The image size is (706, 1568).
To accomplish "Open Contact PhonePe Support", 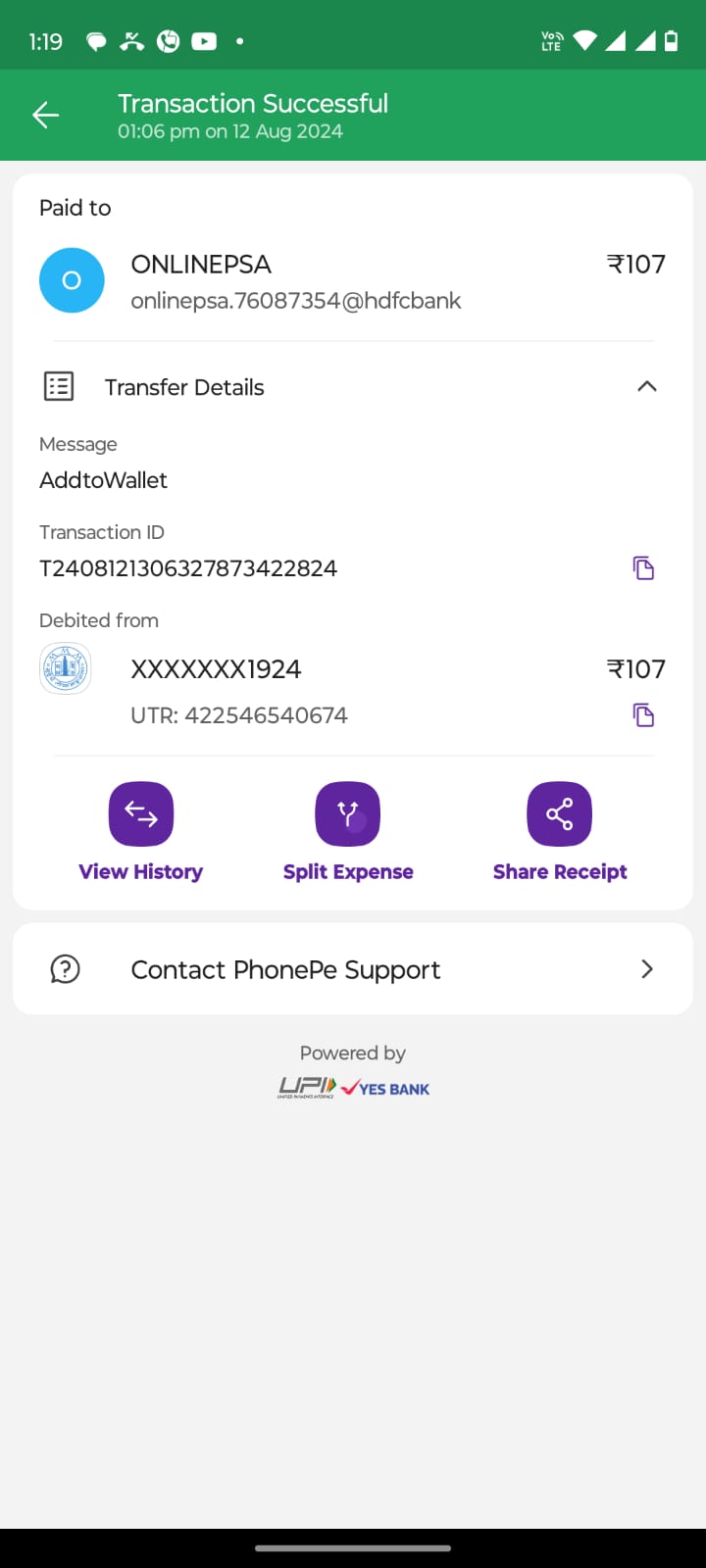I will pos(353,969).
